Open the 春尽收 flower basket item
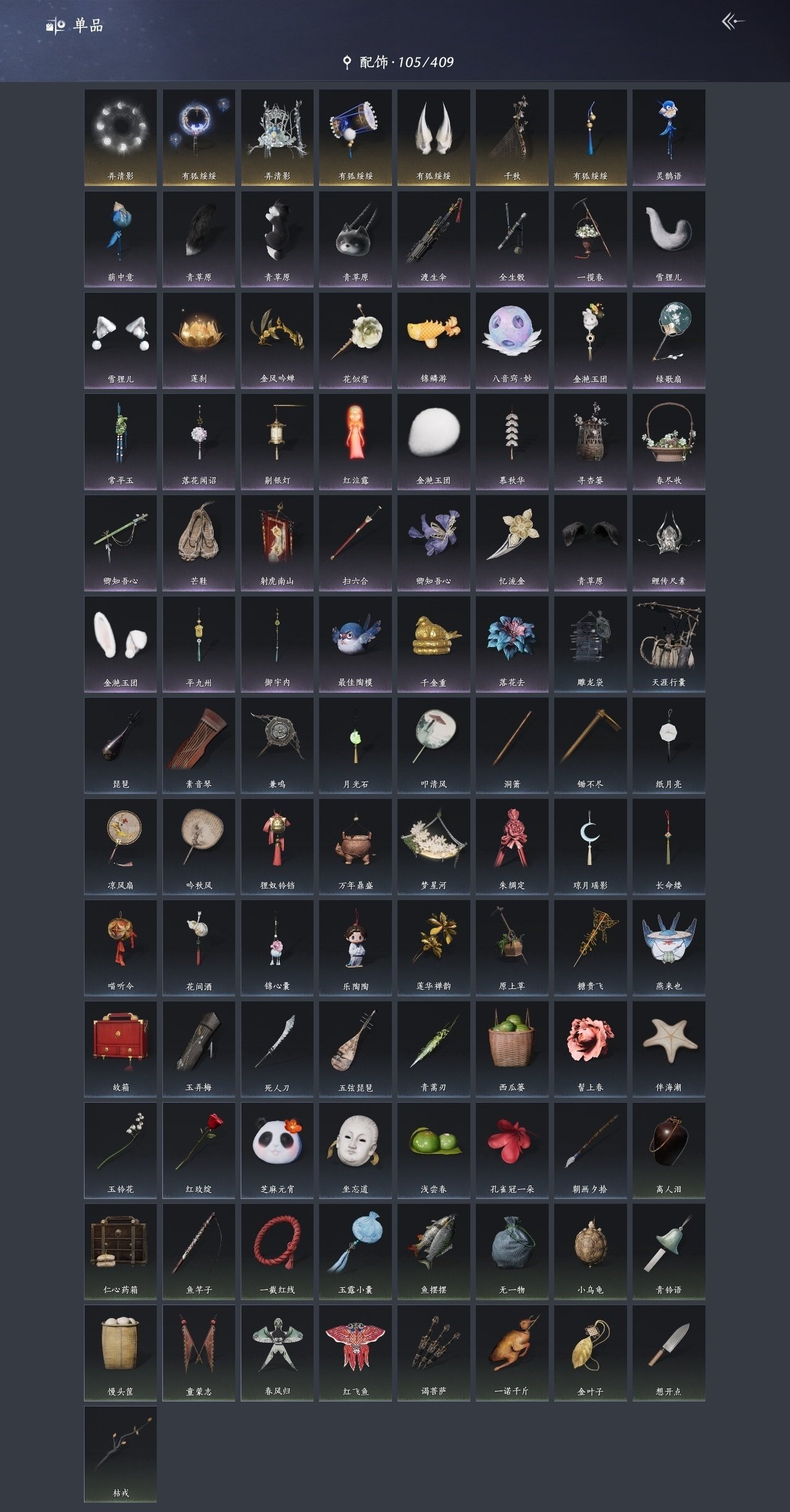The width and height of the screenshot is (790, 1512). [668, 441]
